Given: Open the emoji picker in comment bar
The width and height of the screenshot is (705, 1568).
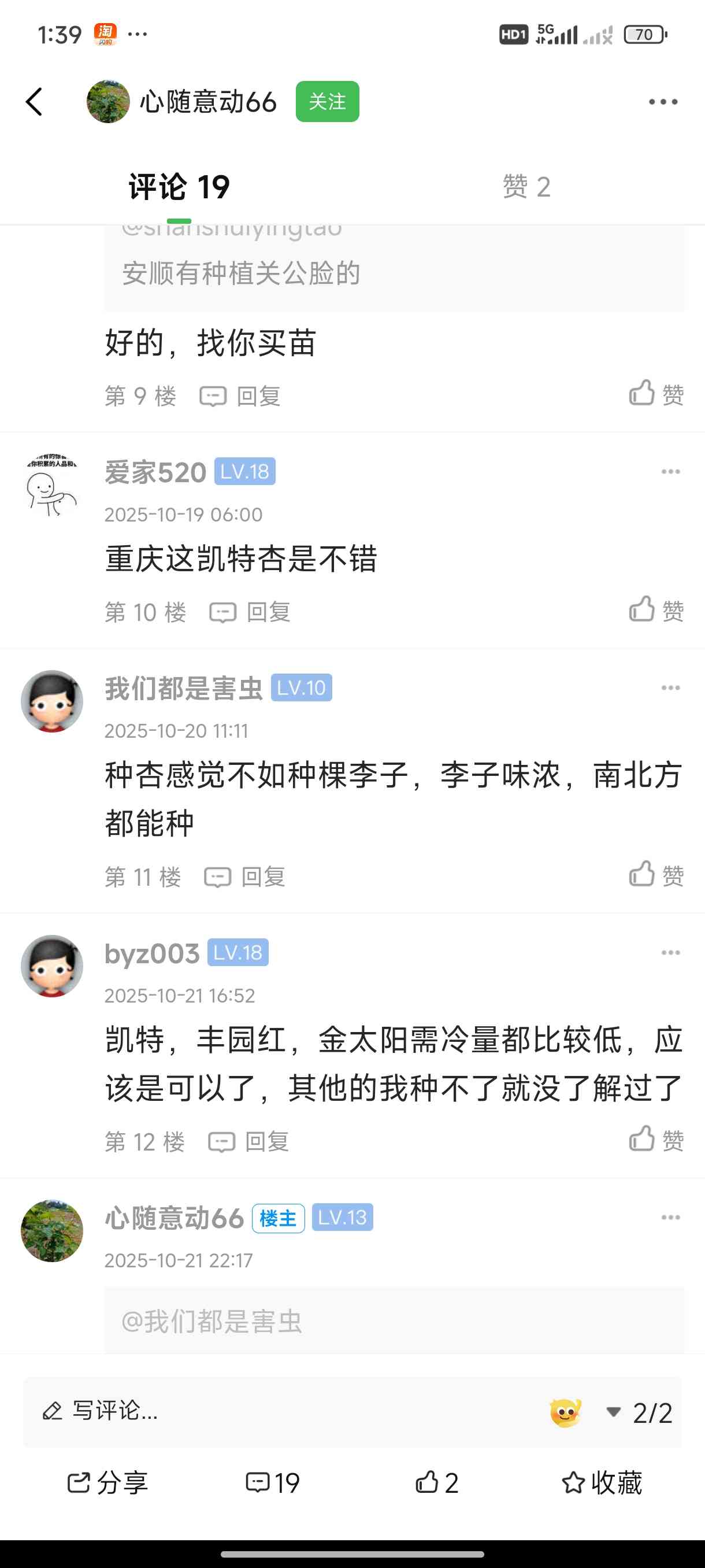Looking at the screenshot, I should [565, 1412].
